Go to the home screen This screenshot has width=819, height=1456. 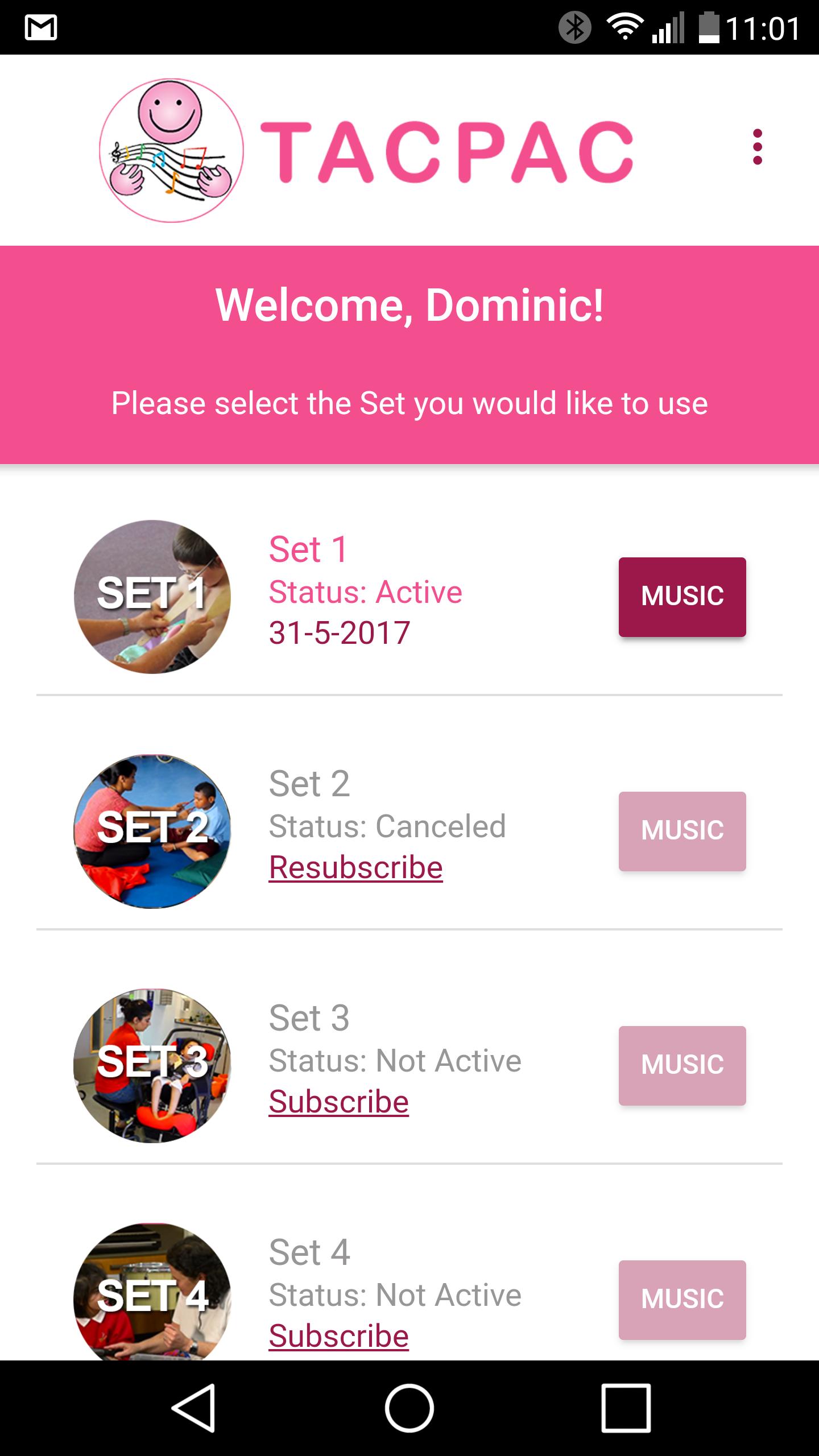(409, 1408)
